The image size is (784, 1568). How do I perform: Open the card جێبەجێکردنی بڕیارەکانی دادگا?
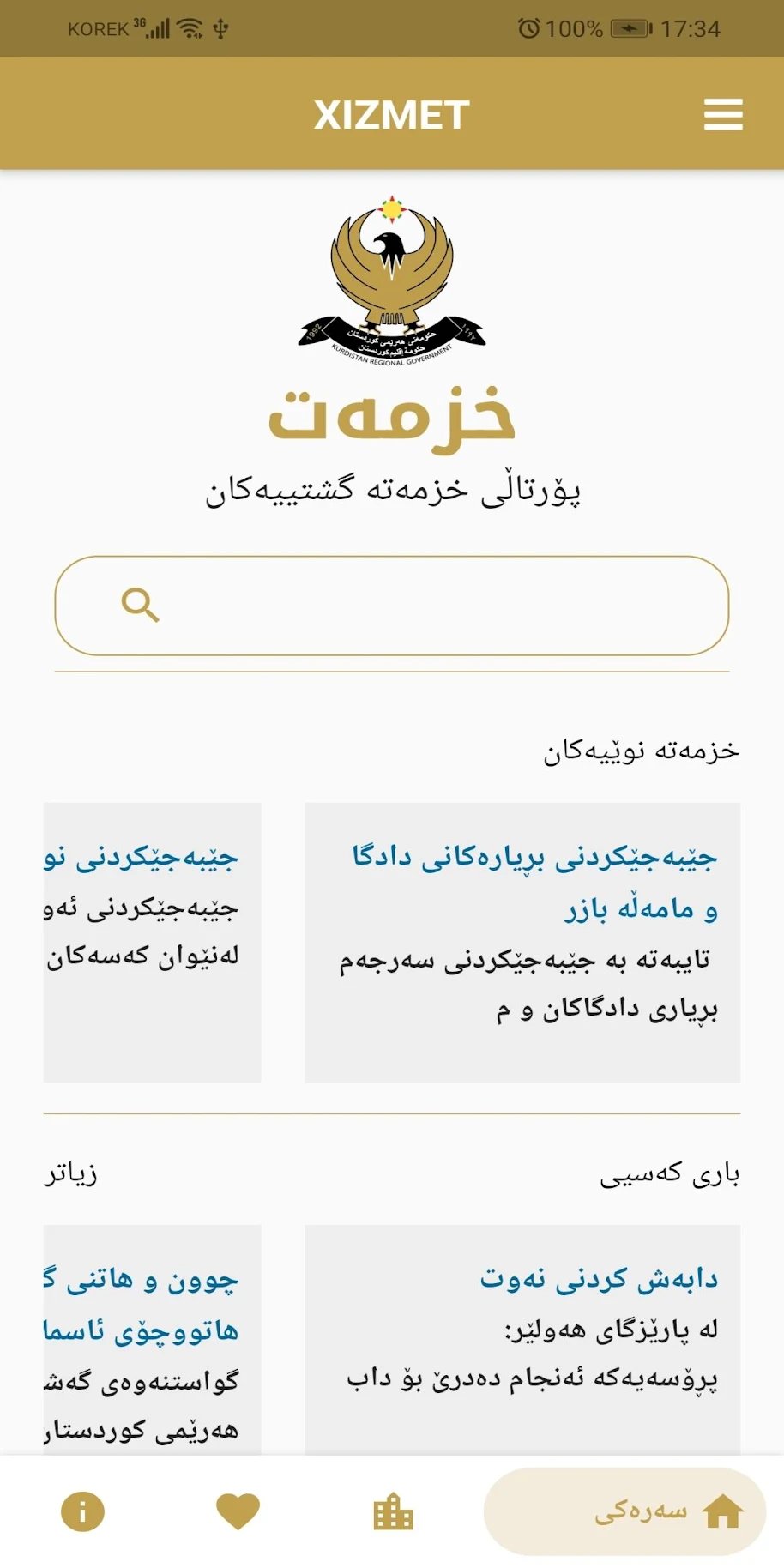pyautogui.click(x=522, y=943)
